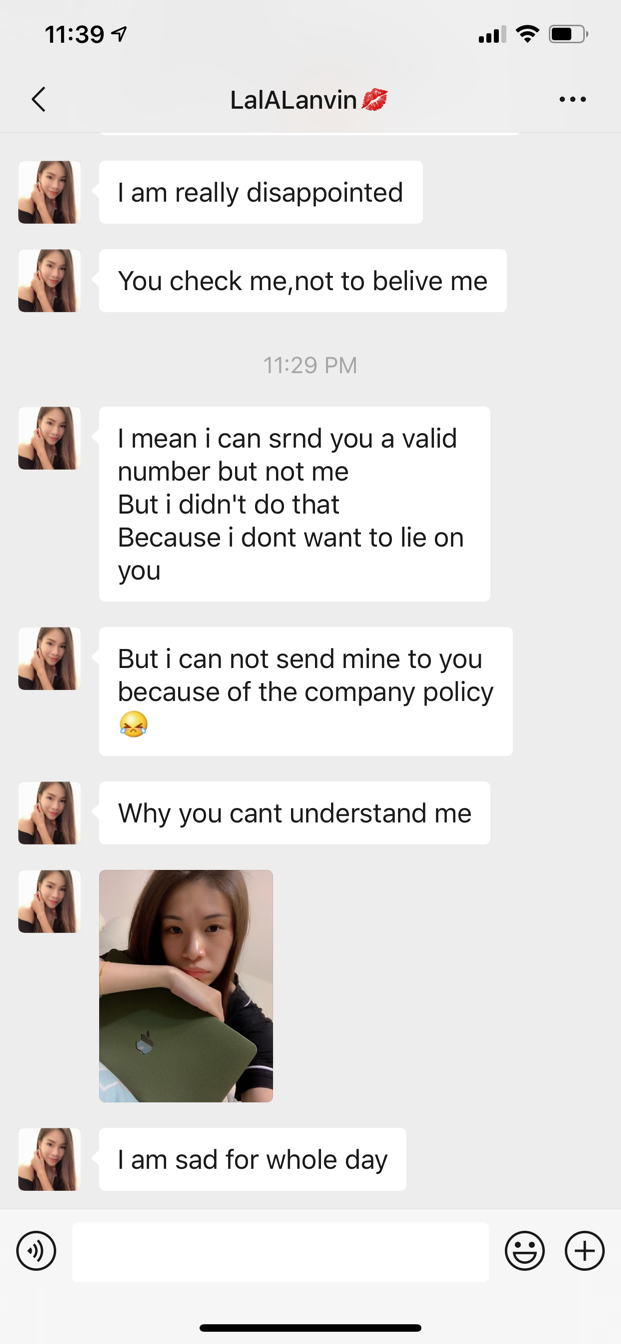Screen dimensions: 621x1344
Task: Tap avatar beside 'I am sad for whole day'
Action: (49, 1159)
